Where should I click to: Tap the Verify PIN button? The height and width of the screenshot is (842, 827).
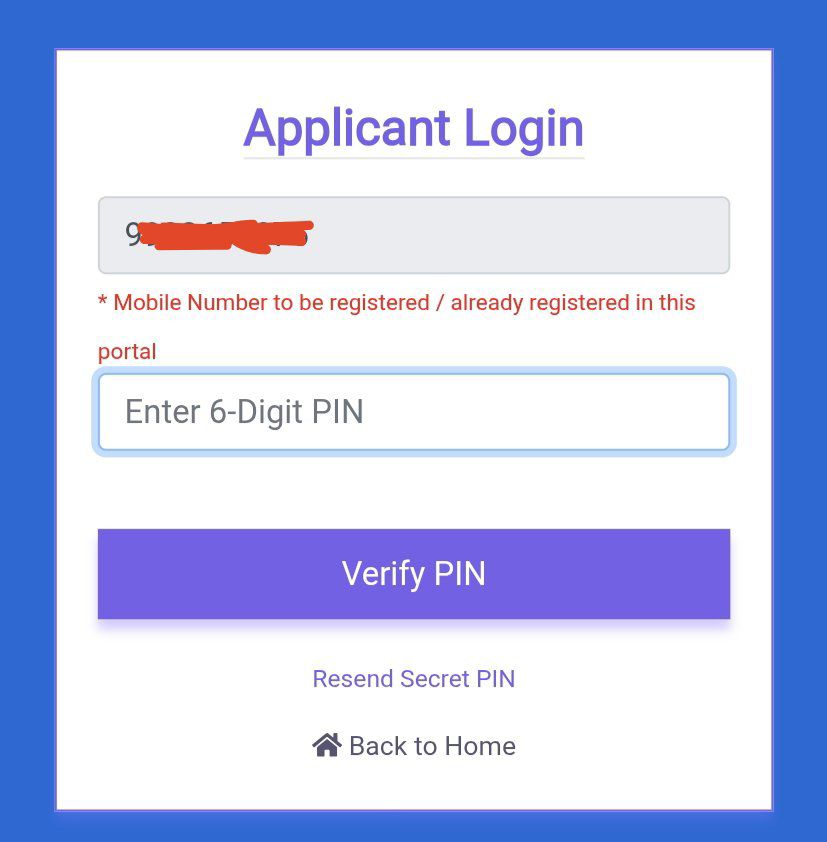413,574
